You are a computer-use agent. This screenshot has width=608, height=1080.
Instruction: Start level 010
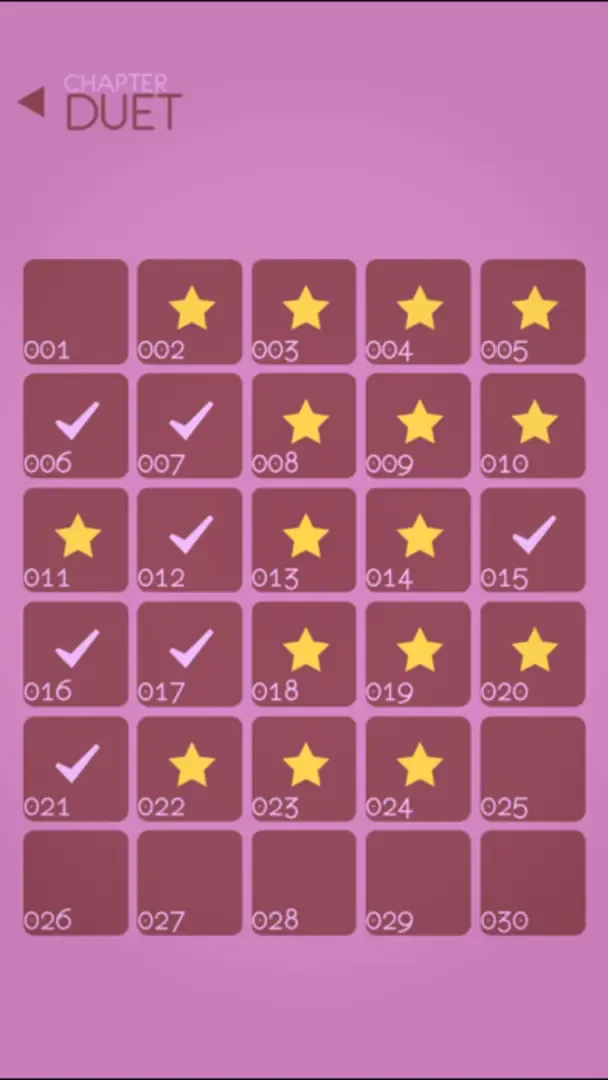(533, 426)
